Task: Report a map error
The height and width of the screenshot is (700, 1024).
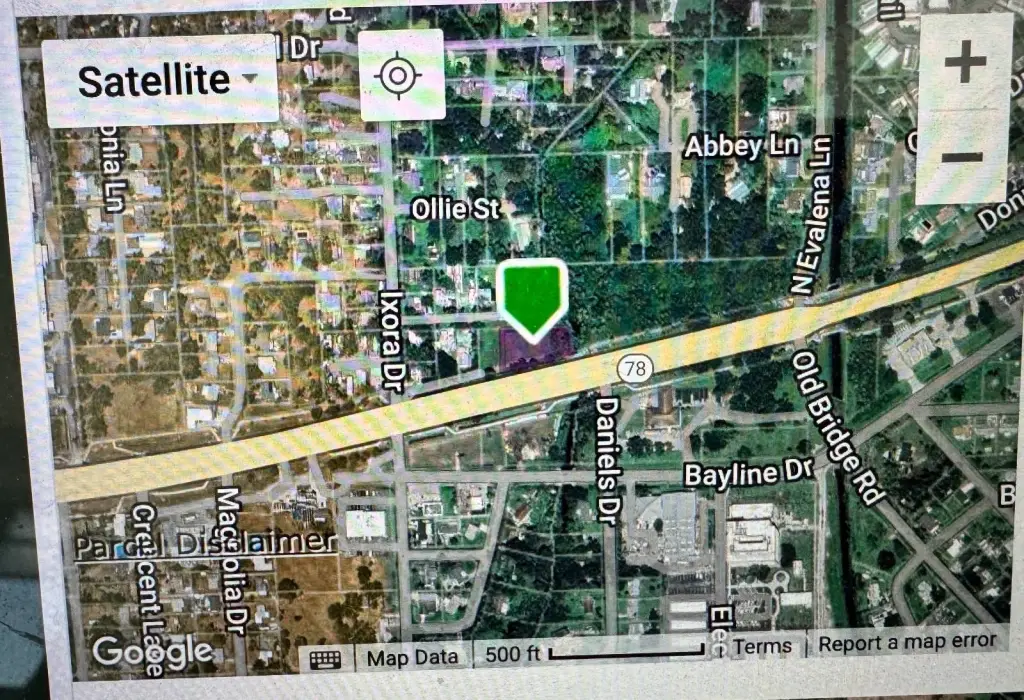Action: pyautogui.click(x=907, y=642)
